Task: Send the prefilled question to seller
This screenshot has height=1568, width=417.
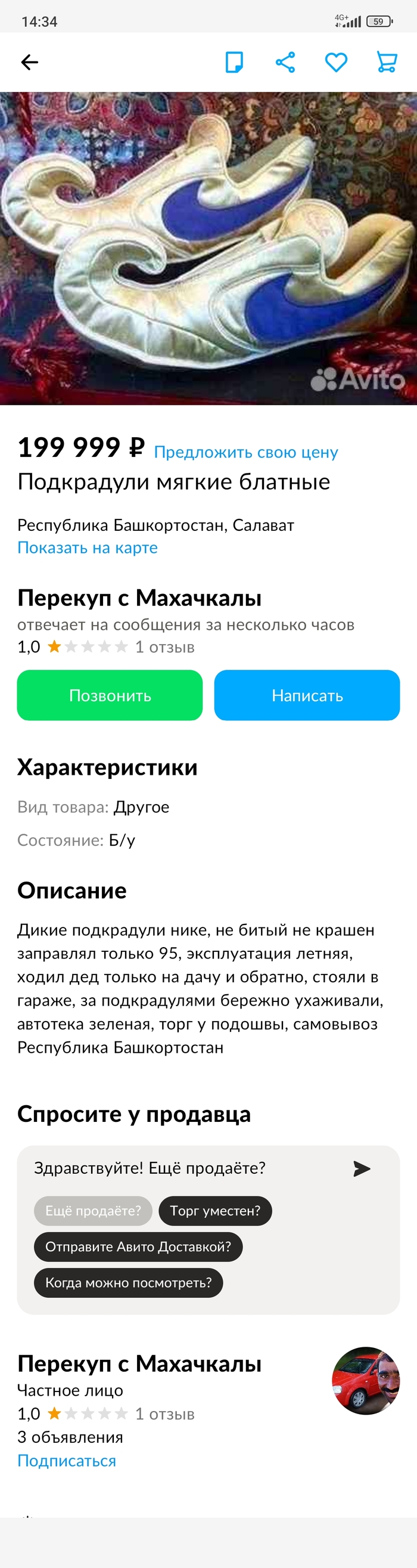Action: (x=362, y=1169)
